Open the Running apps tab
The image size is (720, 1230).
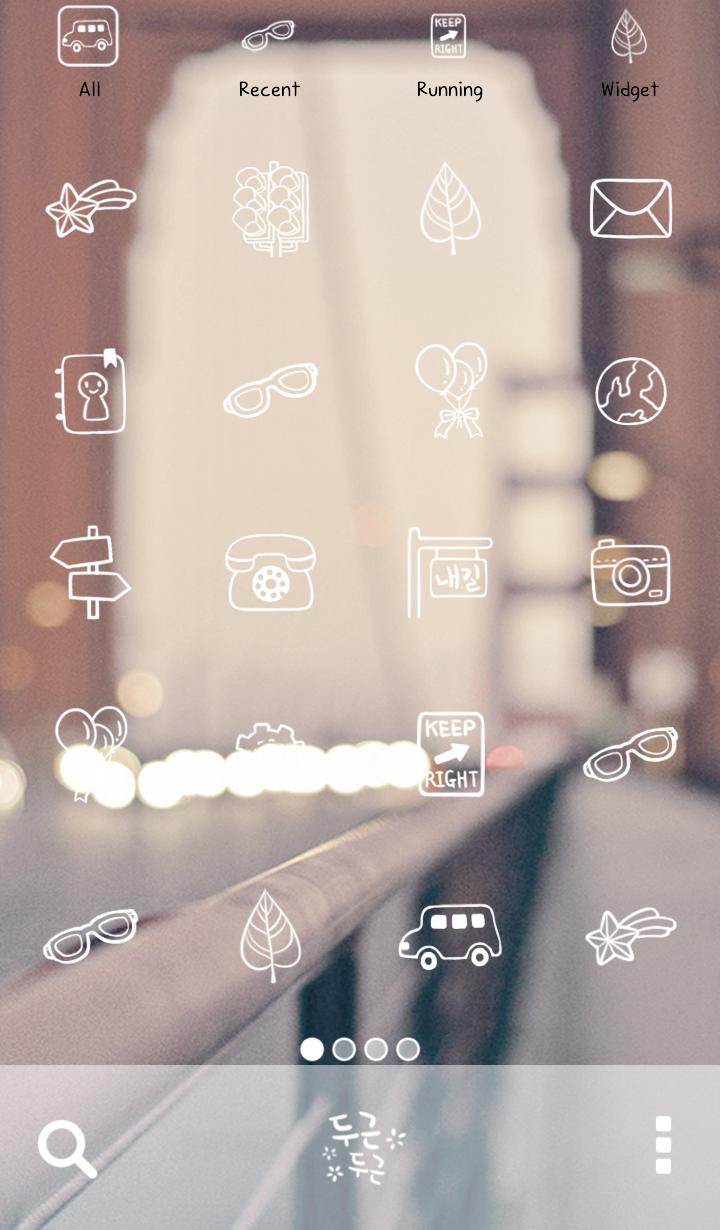click(449, 52)
